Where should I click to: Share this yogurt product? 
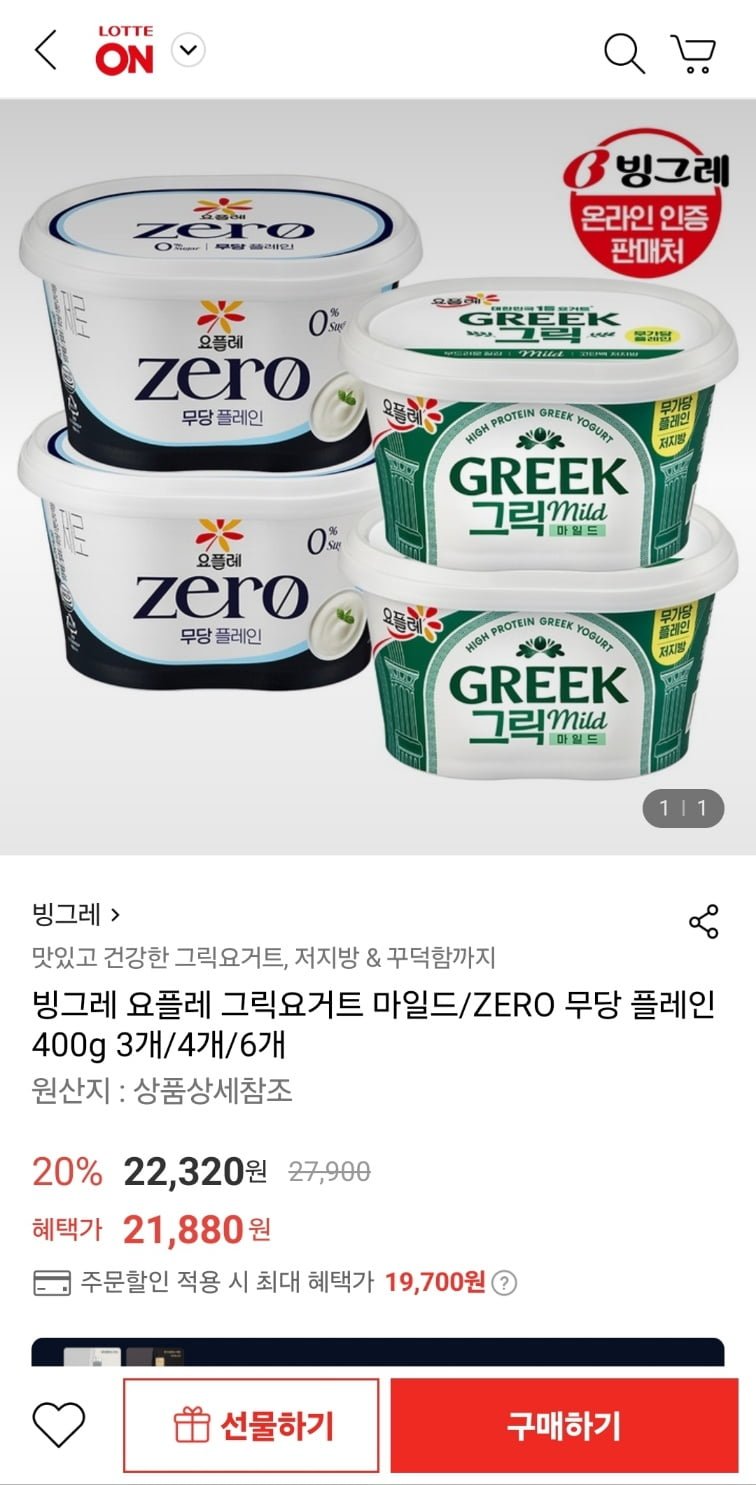click(x=704, y=922)
